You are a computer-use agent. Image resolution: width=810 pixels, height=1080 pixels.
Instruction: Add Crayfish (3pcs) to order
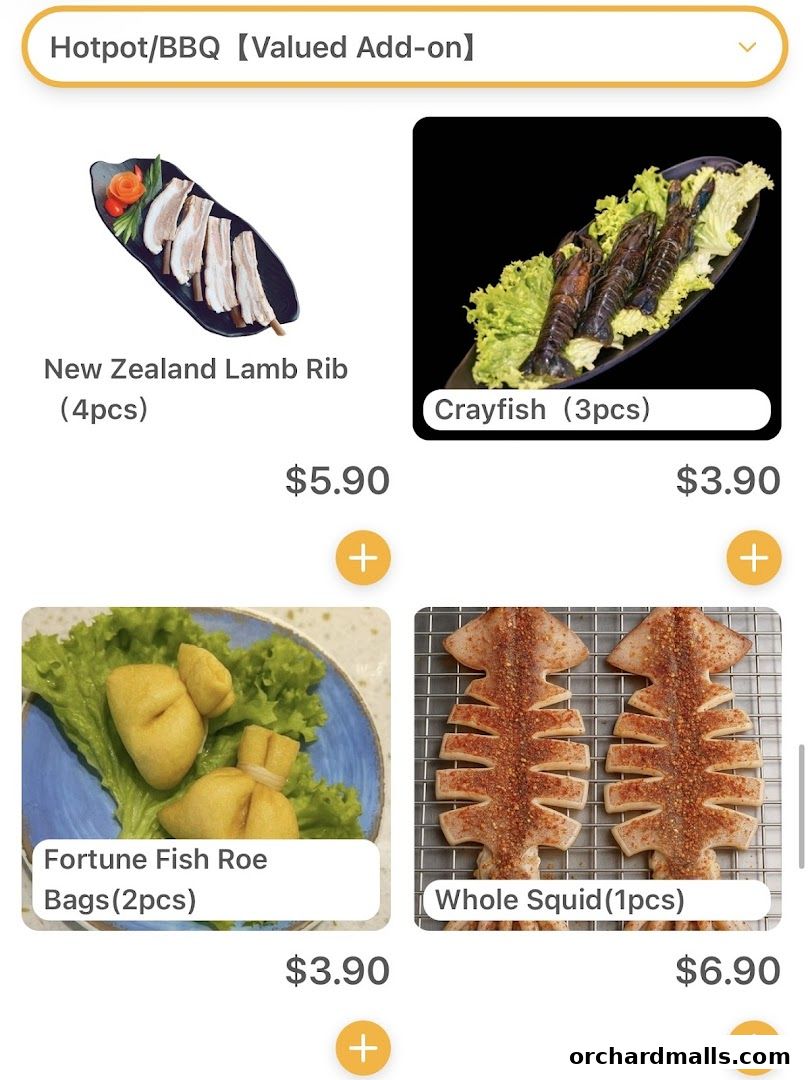pyautogui.click(x=753, y=558)
